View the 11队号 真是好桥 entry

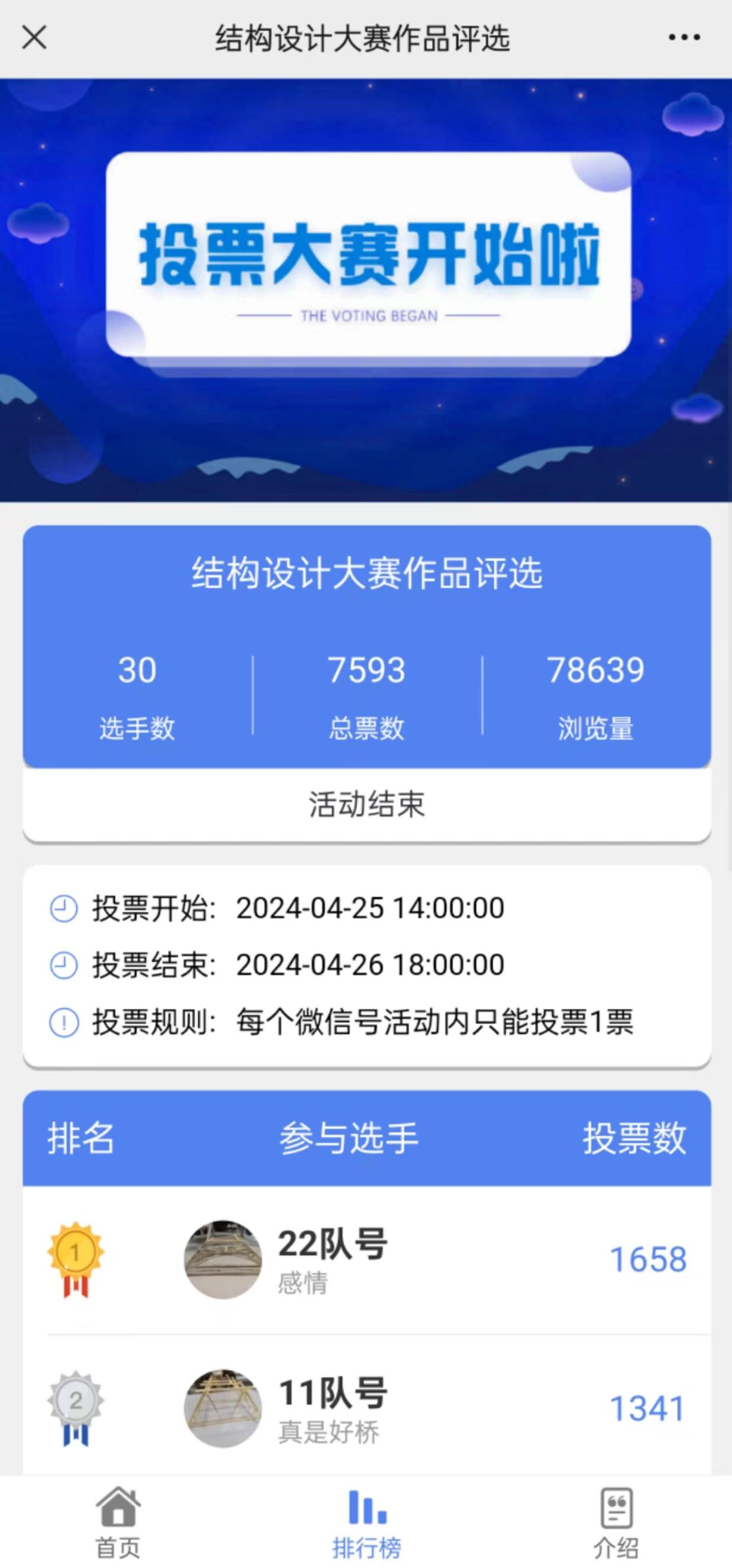(x=333, y=1408)
